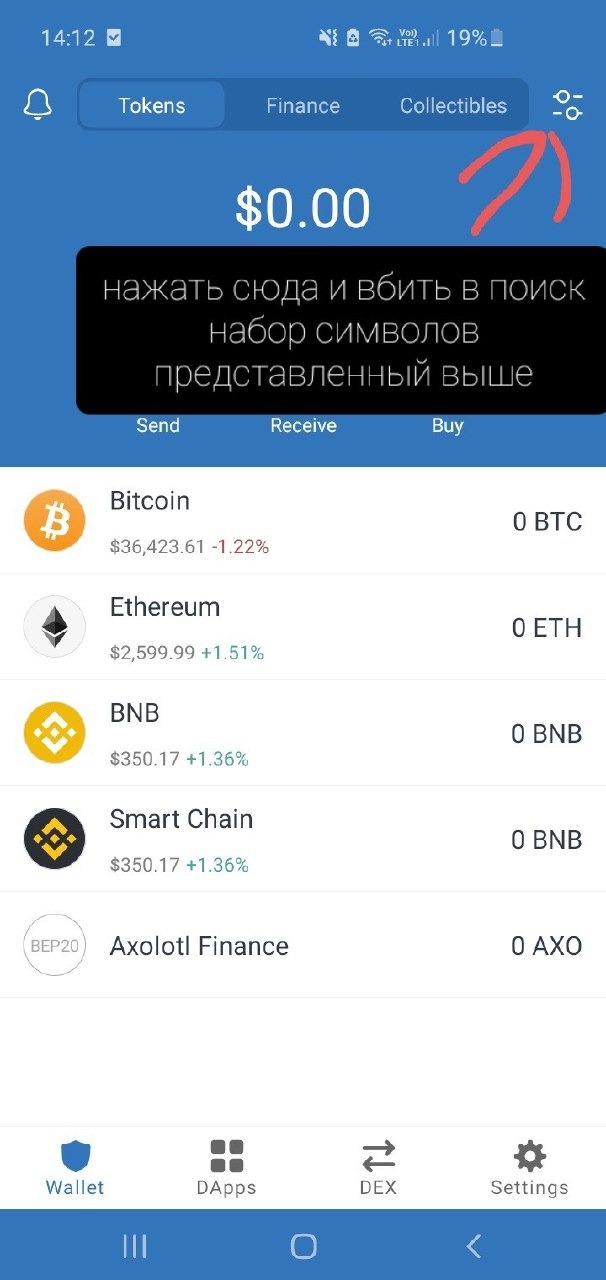Go to the DEX tab
The width and height of the screenshot is (606, 1280).
[x=378, y=1168]
